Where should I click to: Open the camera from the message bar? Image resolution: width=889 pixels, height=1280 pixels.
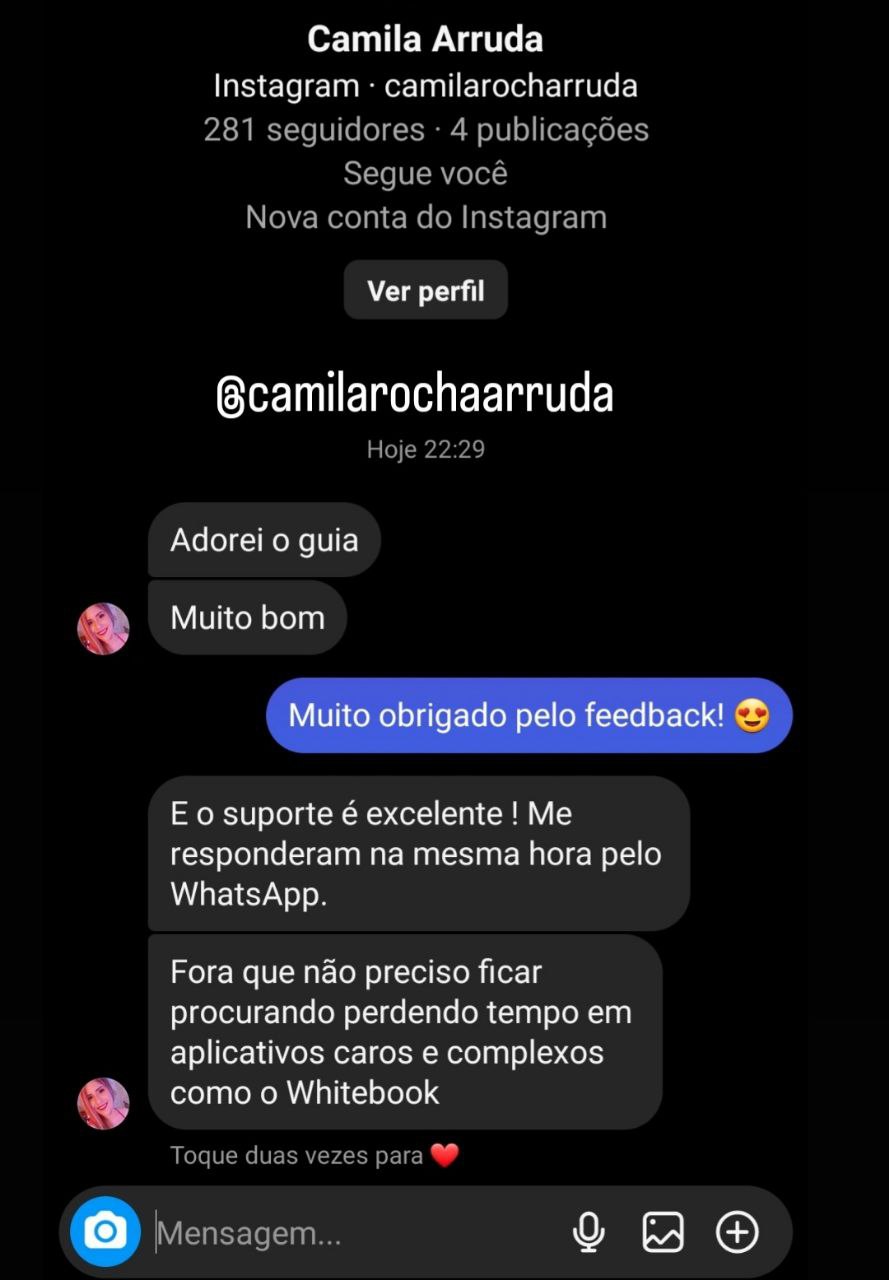[x=105, y=1231]
